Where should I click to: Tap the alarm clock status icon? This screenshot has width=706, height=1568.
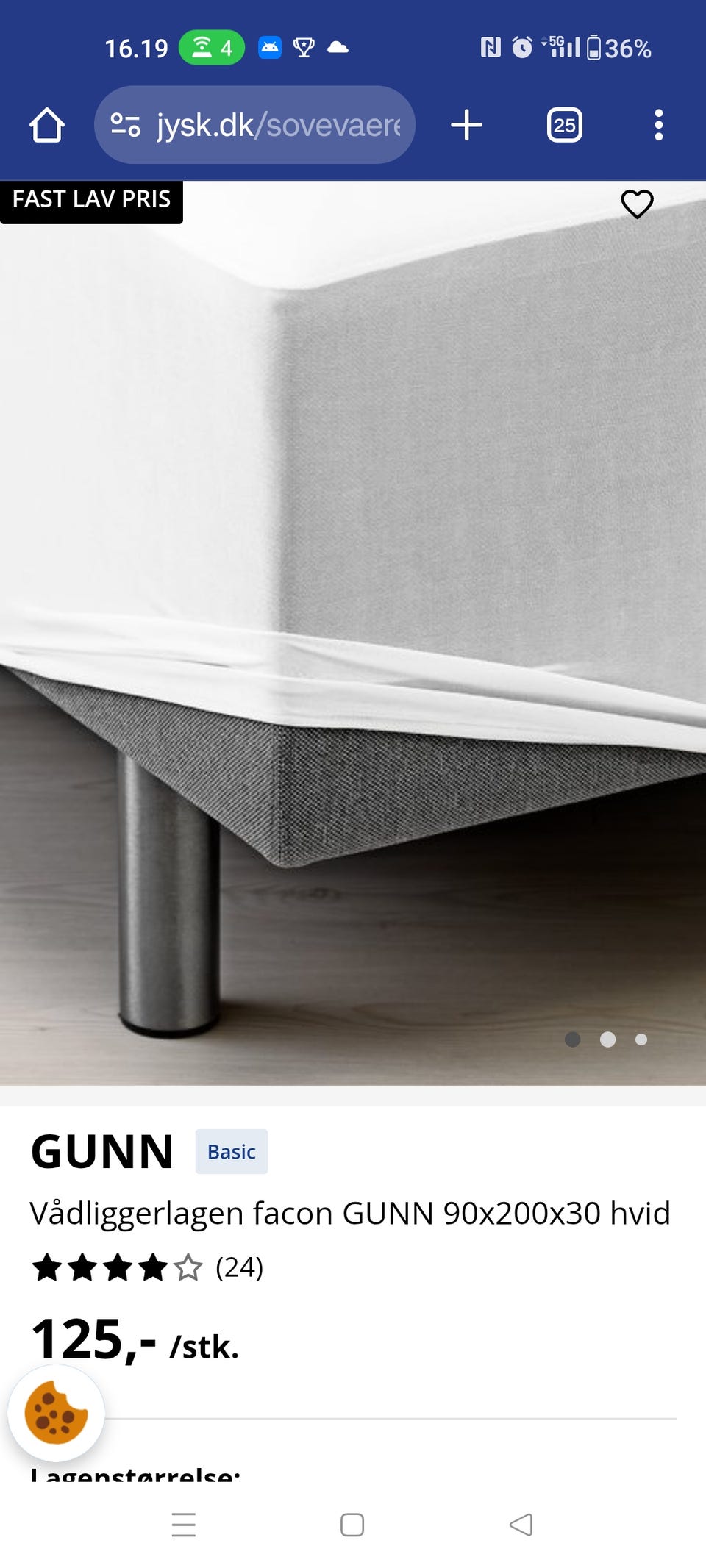point(521,46)
